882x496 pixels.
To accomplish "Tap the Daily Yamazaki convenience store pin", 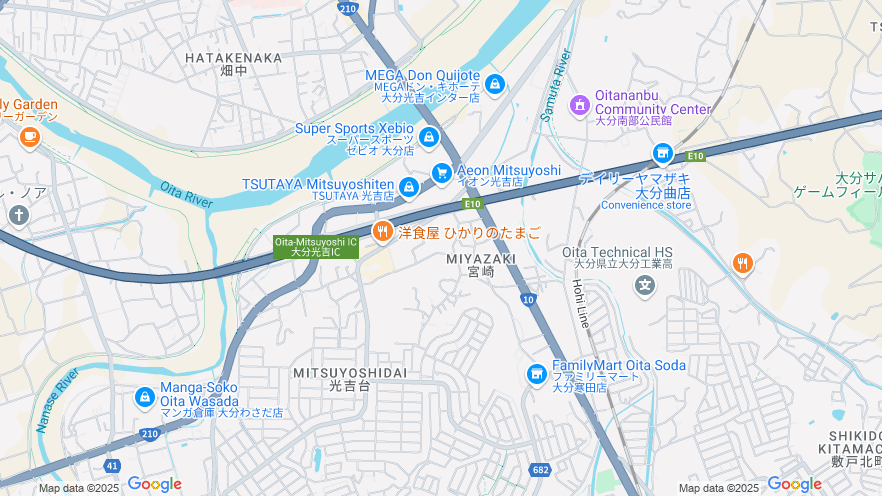I will pos(662,153).
